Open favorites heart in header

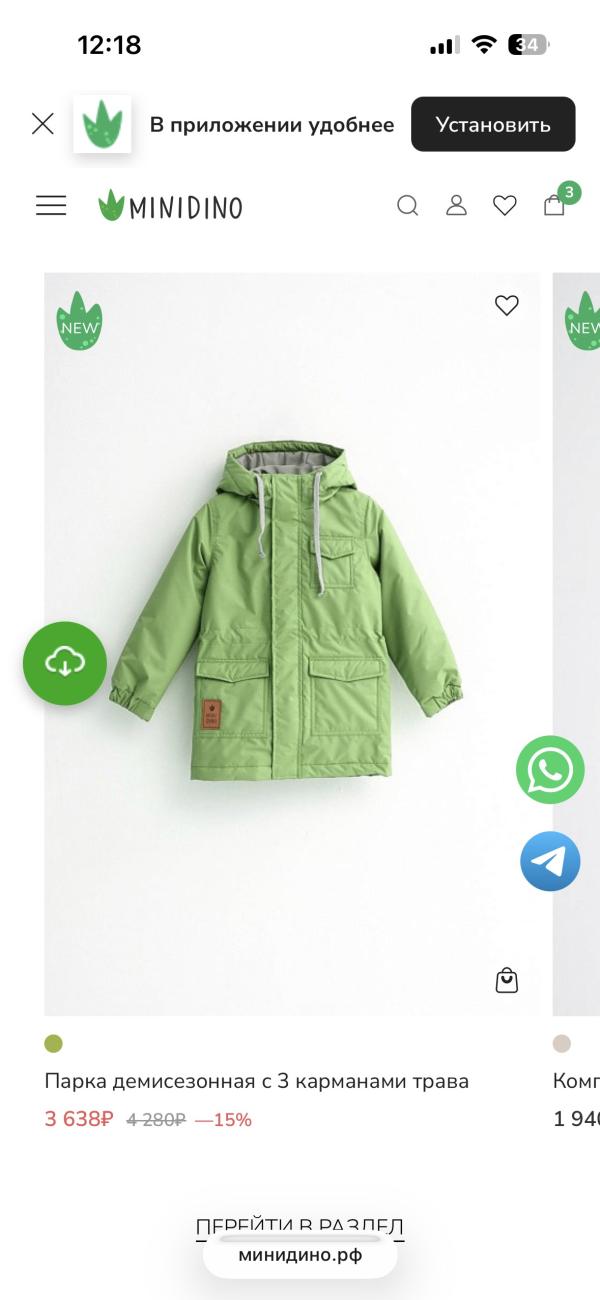(x=505, y=206)
